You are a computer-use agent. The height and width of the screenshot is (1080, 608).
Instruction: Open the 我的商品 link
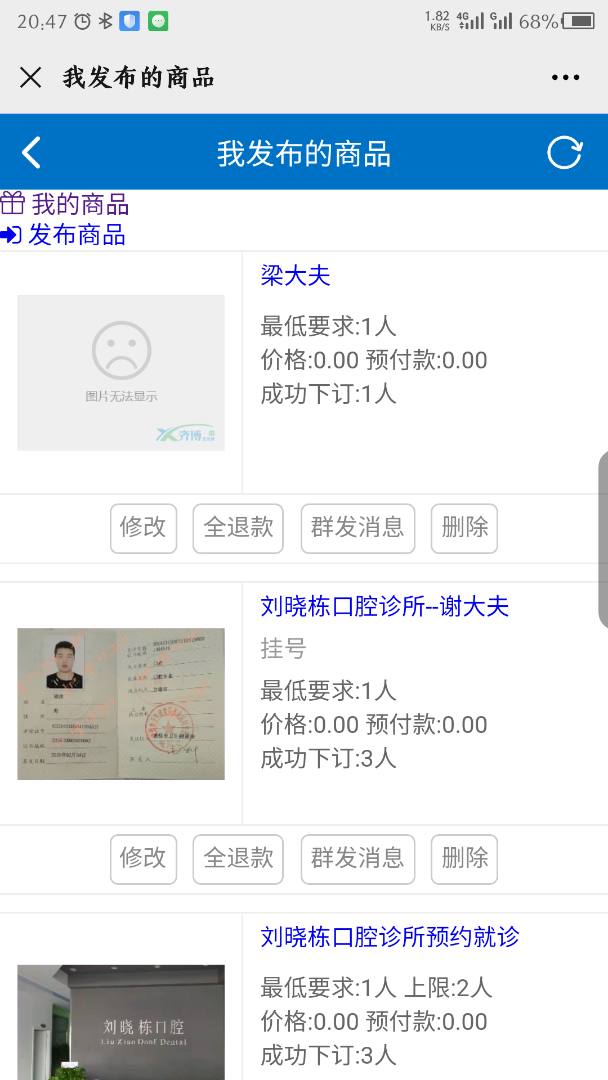[79, 205]
